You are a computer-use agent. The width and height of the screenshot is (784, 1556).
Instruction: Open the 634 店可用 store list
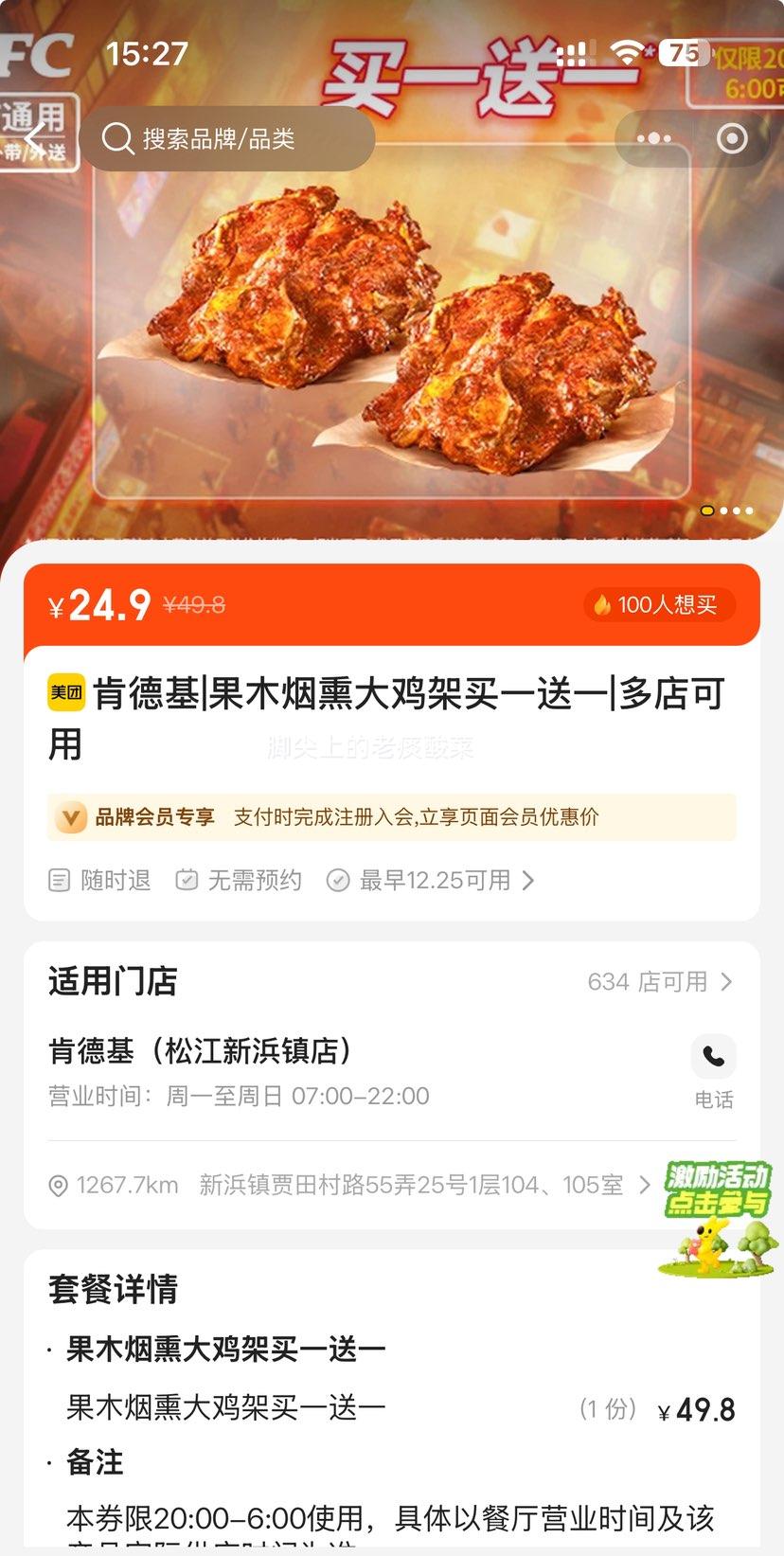(663, 982)
